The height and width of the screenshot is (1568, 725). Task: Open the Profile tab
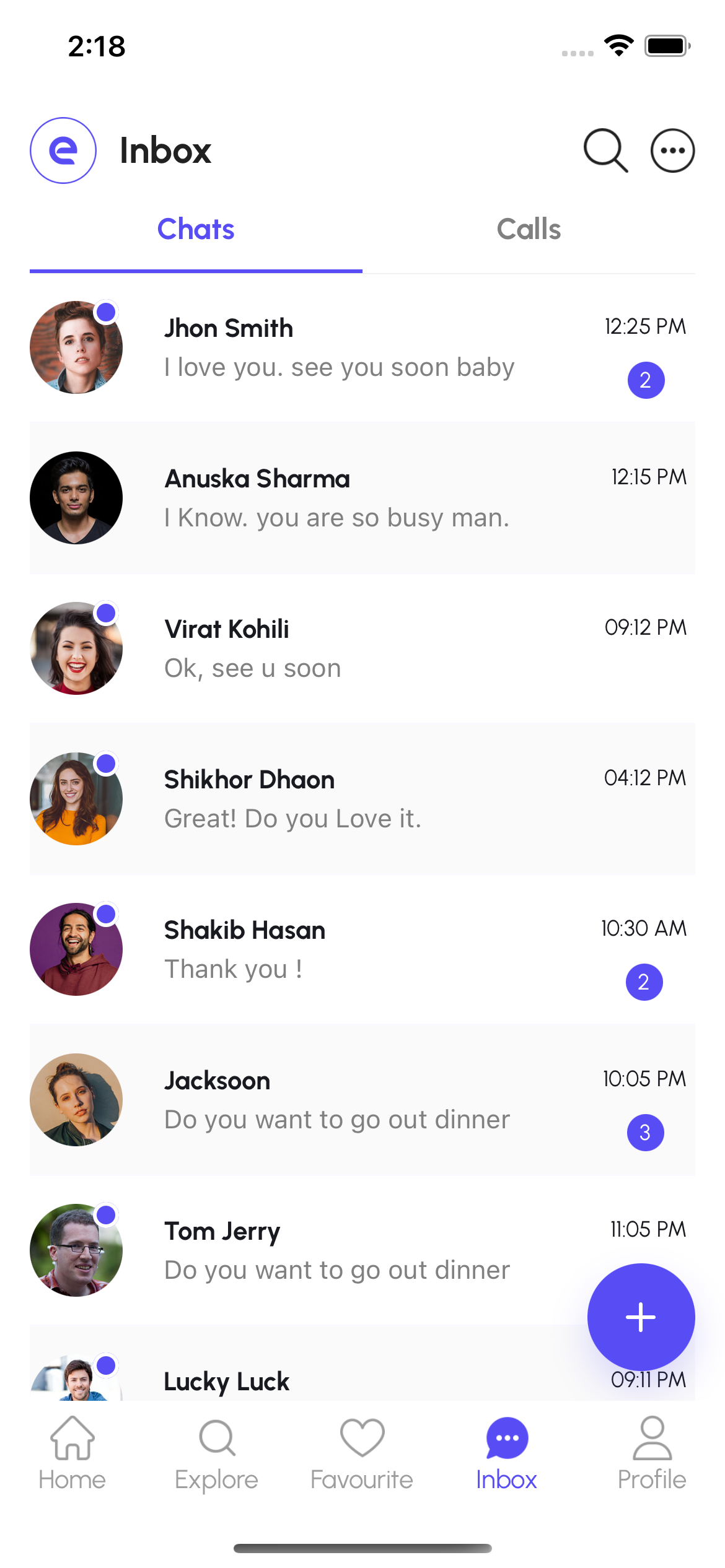pyautogui.click(x=652, y=1453)
